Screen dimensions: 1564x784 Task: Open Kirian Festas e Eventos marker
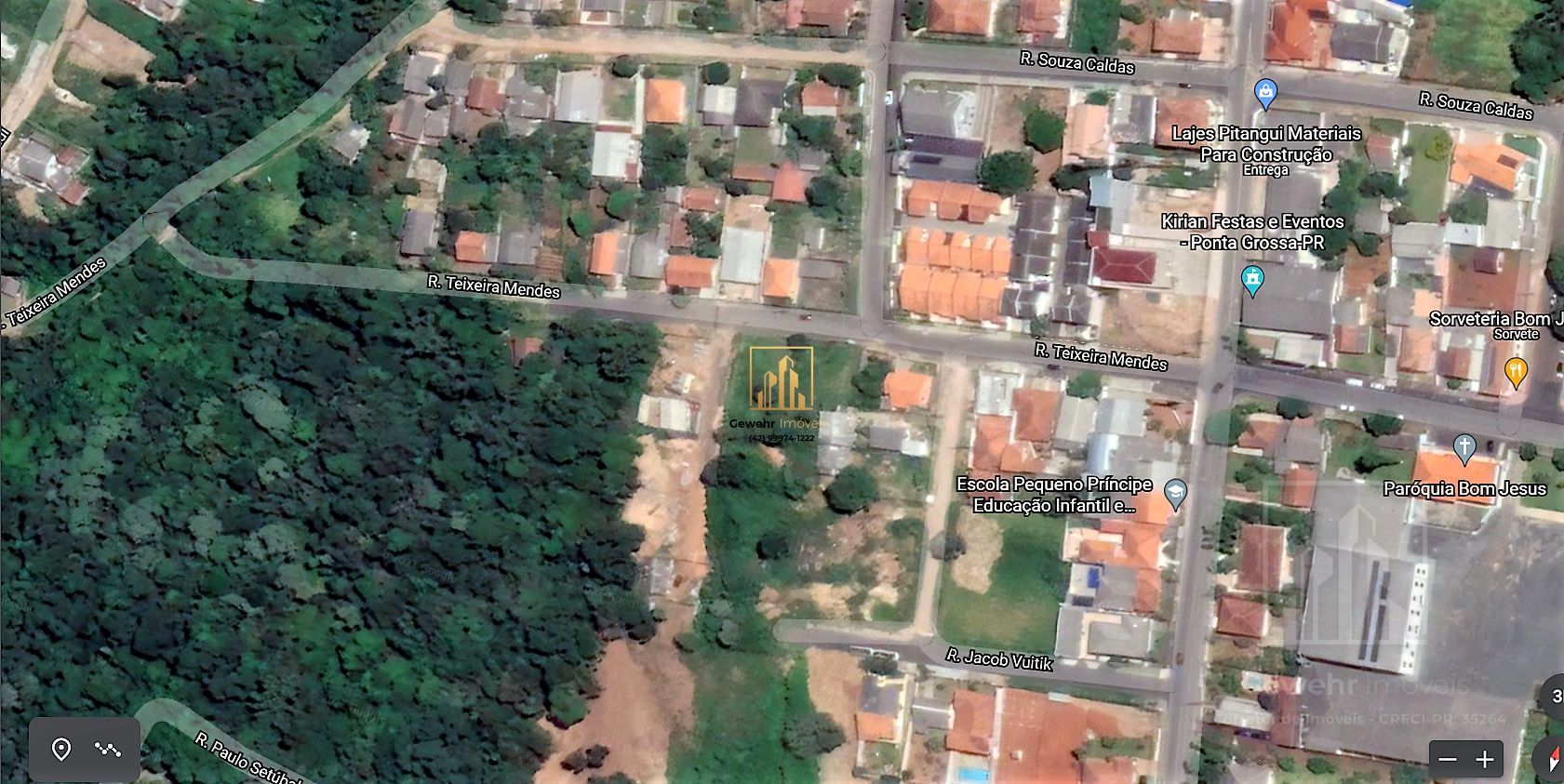tap(1253, 279)
